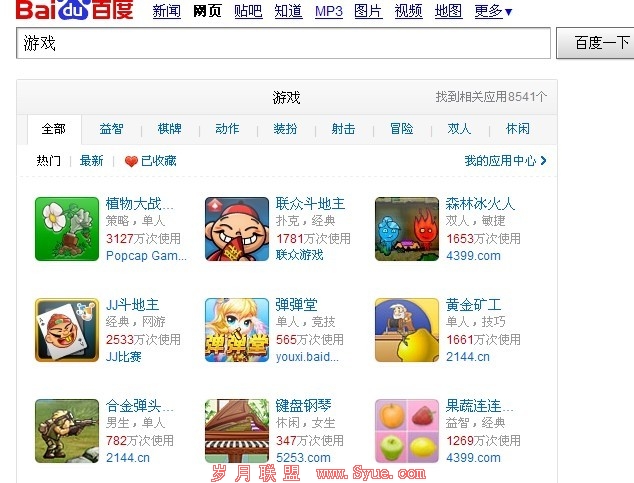The image size is (634, 483).
Task: Tap the search box containing 游戏
Action: [x=283, y=43]
